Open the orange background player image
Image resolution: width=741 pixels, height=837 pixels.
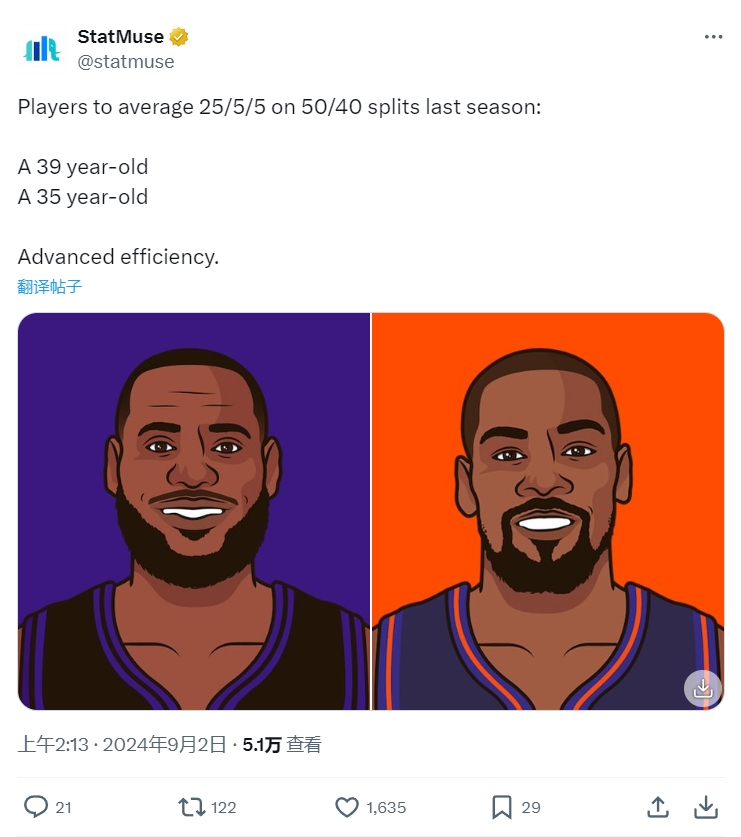click(x=548, y=511)
